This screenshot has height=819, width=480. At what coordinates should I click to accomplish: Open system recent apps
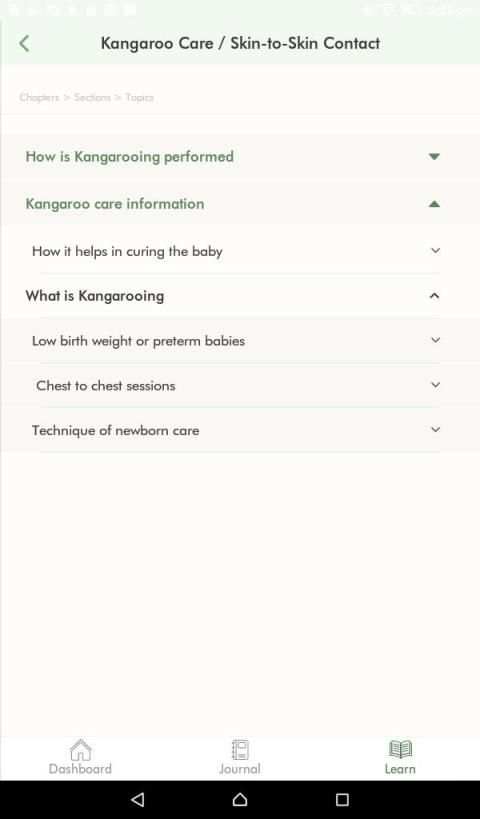pyautogui.click(x=342, y=799)
